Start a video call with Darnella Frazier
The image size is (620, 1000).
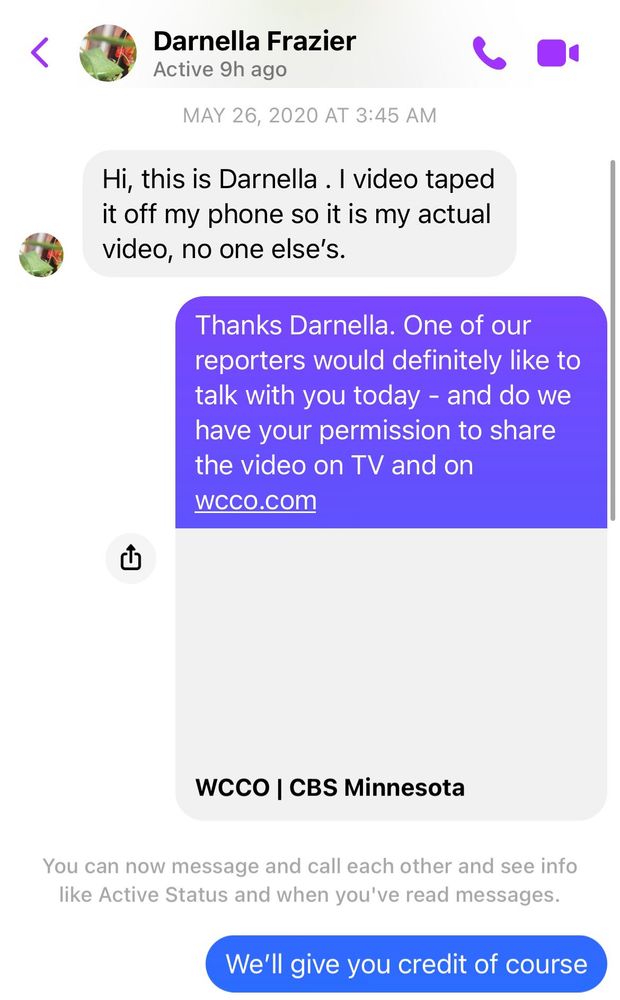pos(558,53)
